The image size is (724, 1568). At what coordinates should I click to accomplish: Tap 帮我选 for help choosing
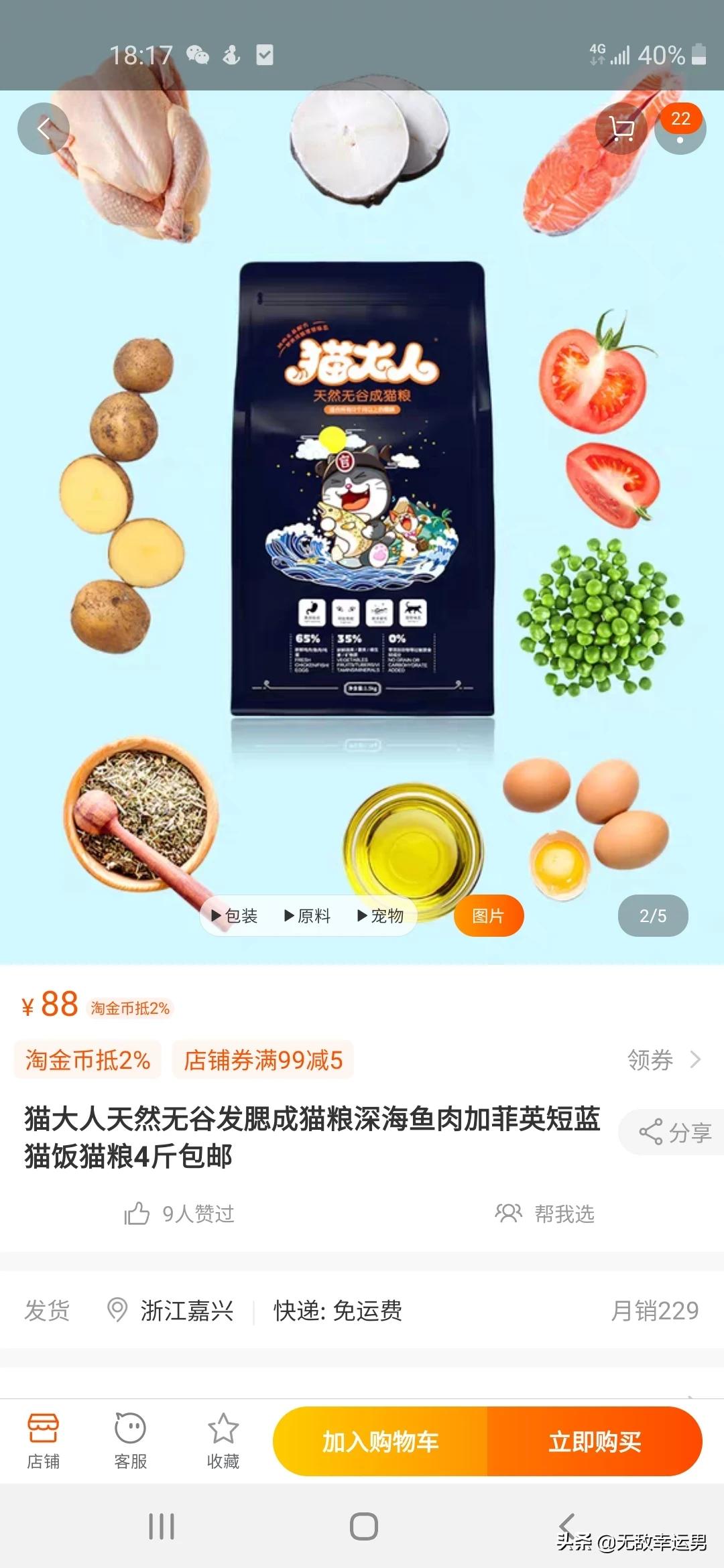pyautogui.click(x=545, y=1214)
